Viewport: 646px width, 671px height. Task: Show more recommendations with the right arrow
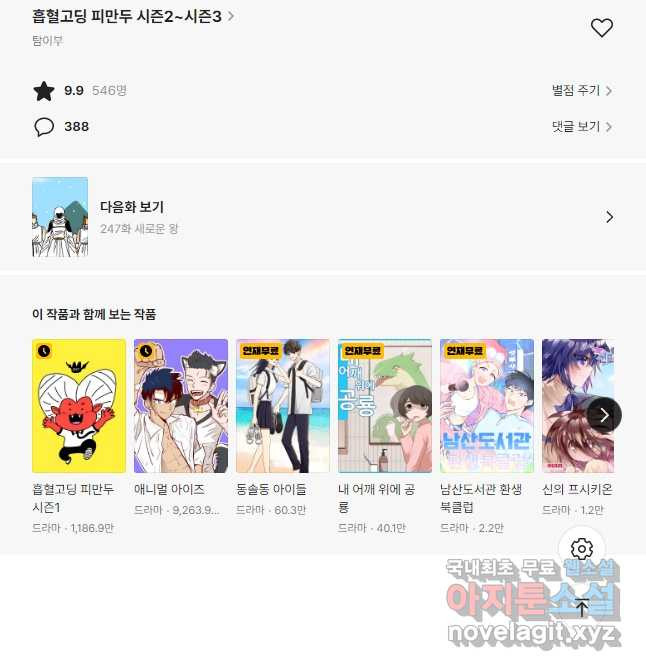pyautogui.click(x=603, y=415)
